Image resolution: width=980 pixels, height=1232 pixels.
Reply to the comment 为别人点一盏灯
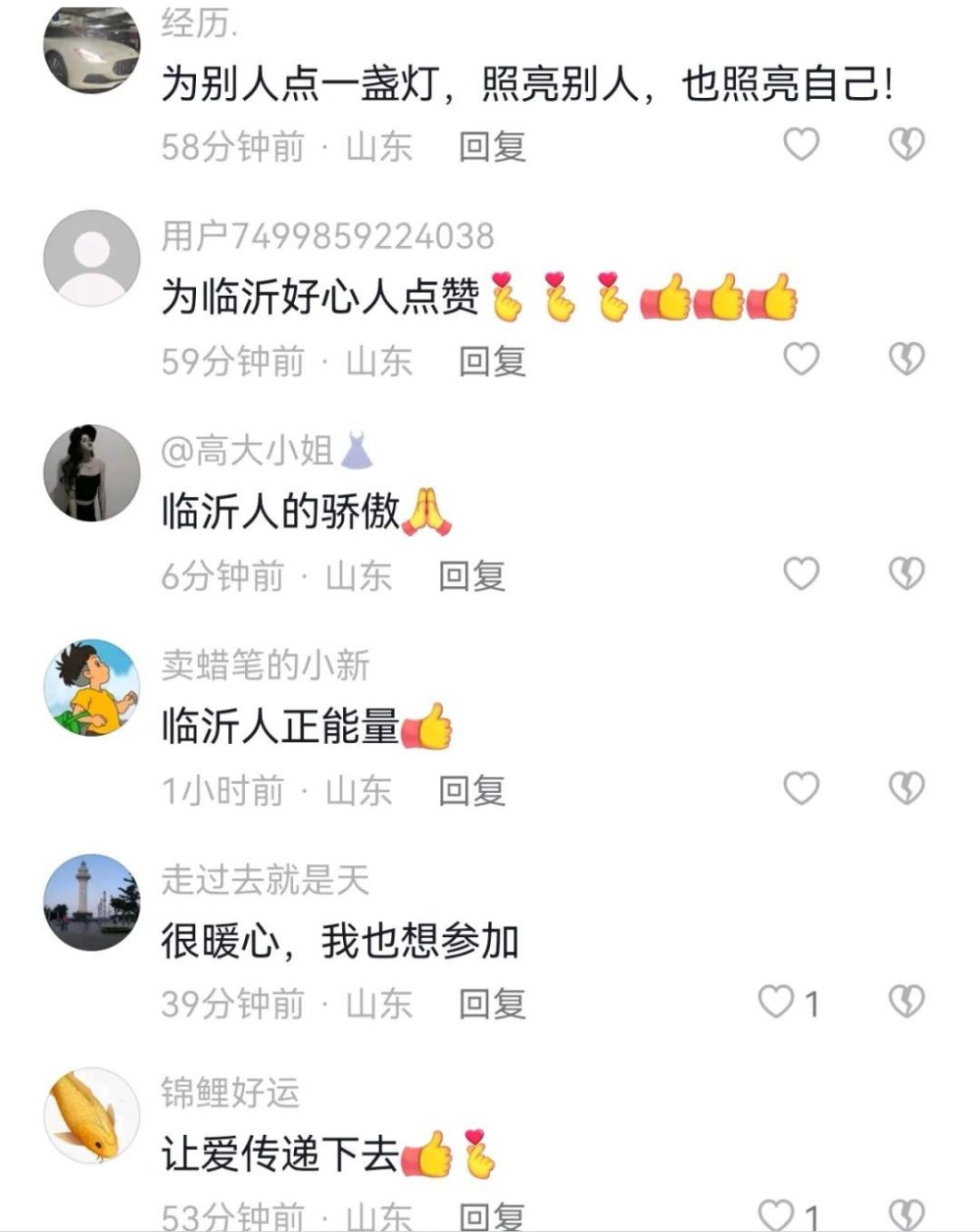(493, 147)
